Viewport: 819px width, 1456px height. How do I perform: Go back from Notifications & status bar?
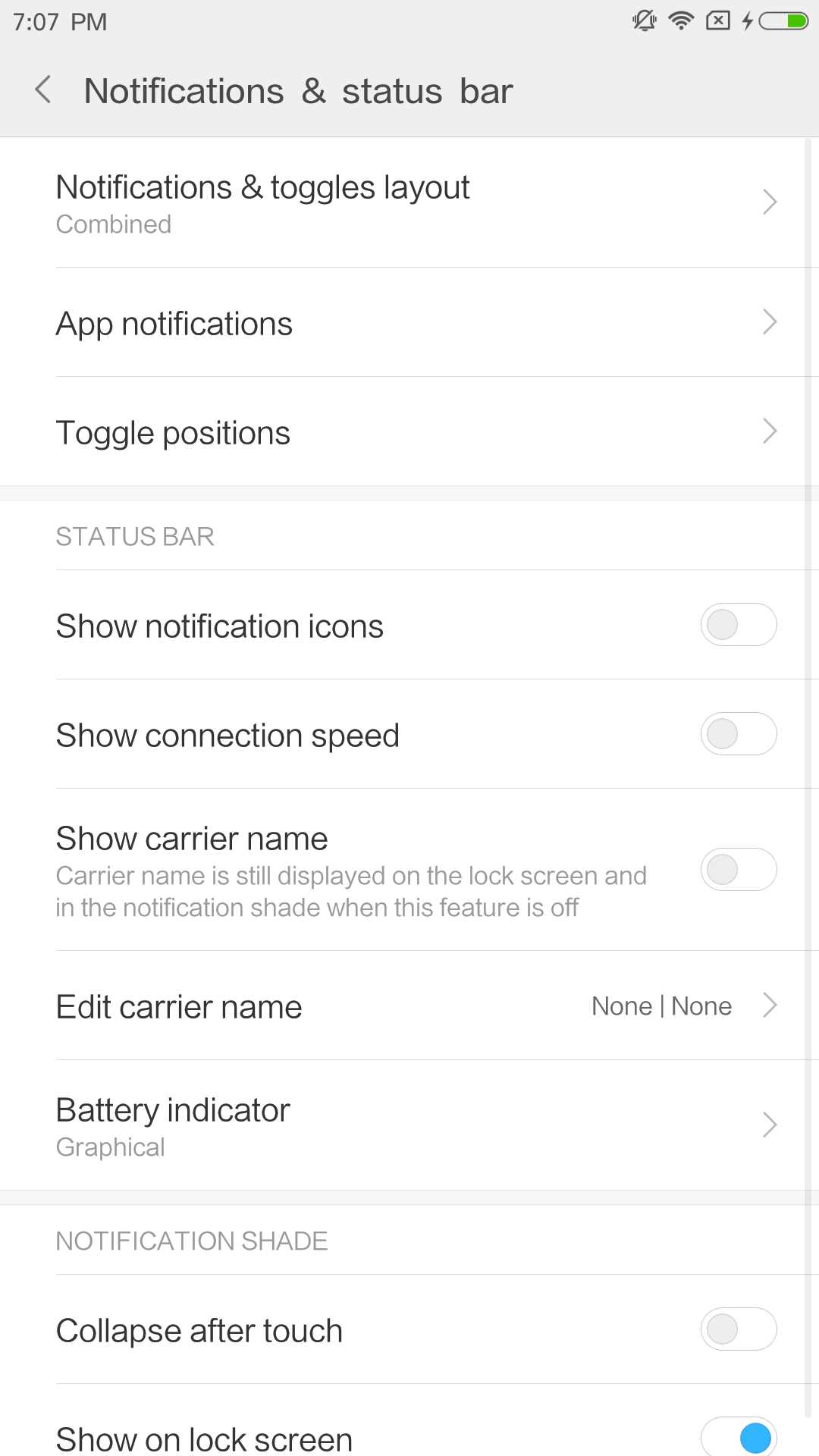click(43, 90)
